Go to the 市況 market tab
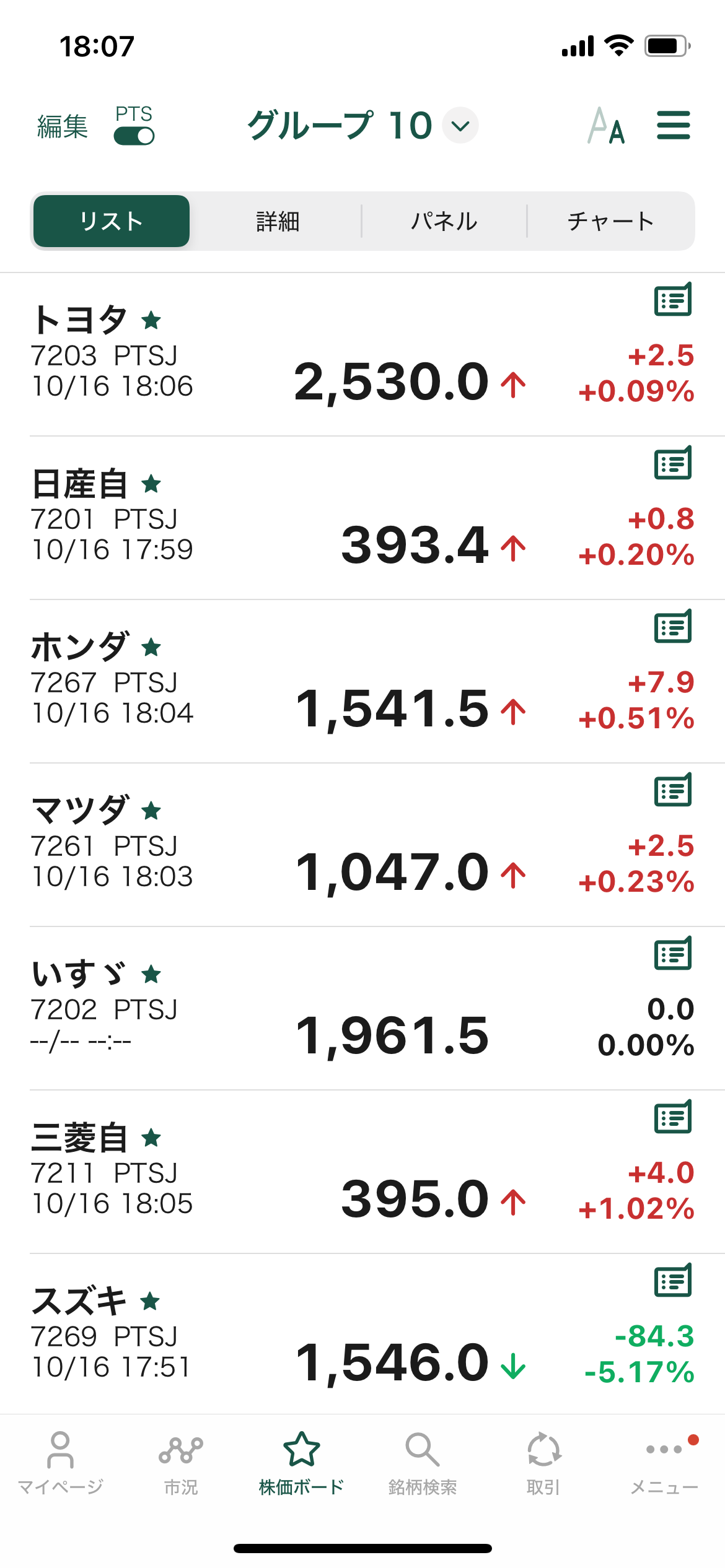Screen dimensions: 725x1568 click(181, 1463)
